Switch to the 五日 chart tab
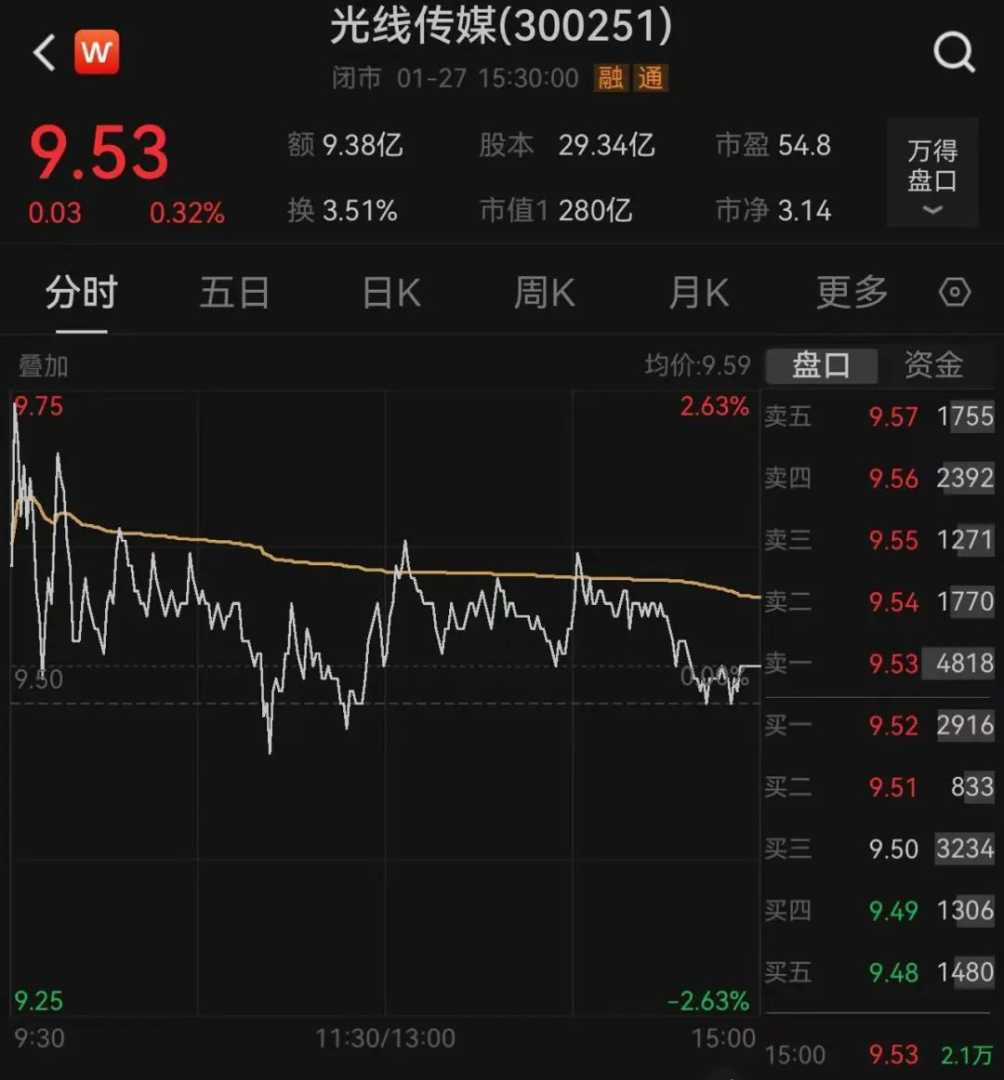 pyautogui.click(x=234, y=293)
